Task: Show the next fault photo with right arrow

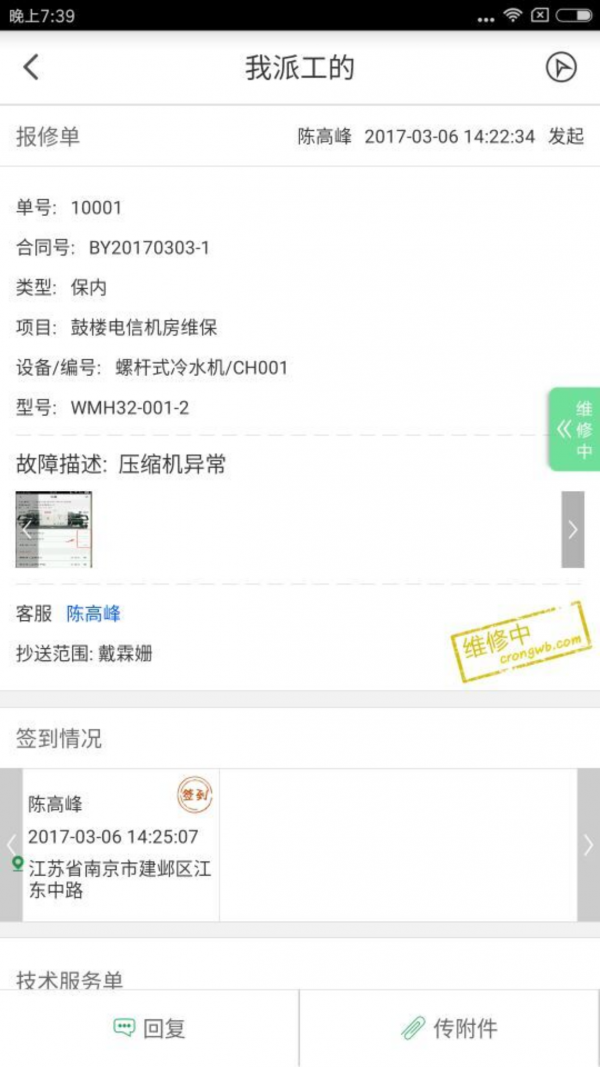Action: tap(572, 529)
